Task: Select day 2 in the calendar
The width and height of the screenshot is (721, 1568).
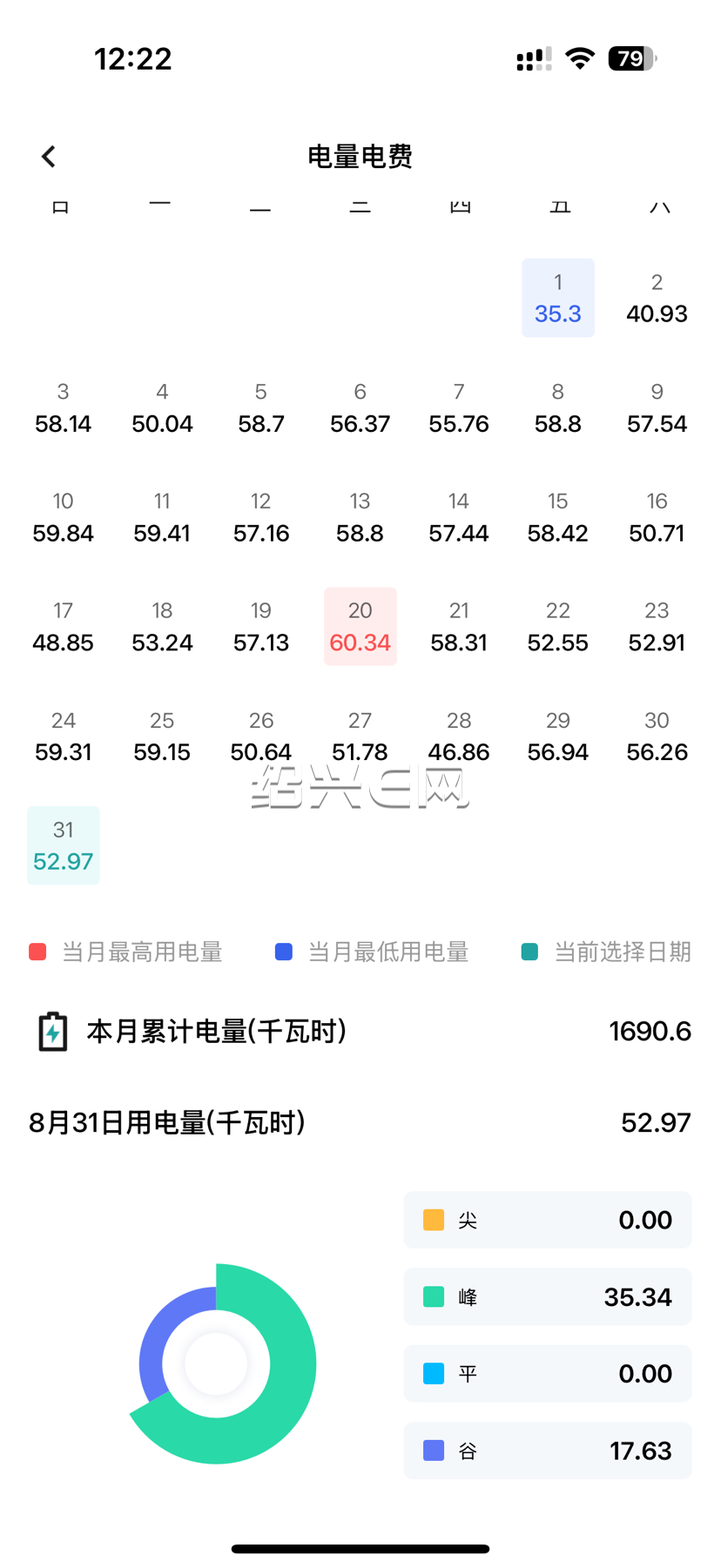Action: (x=657, y=298)
